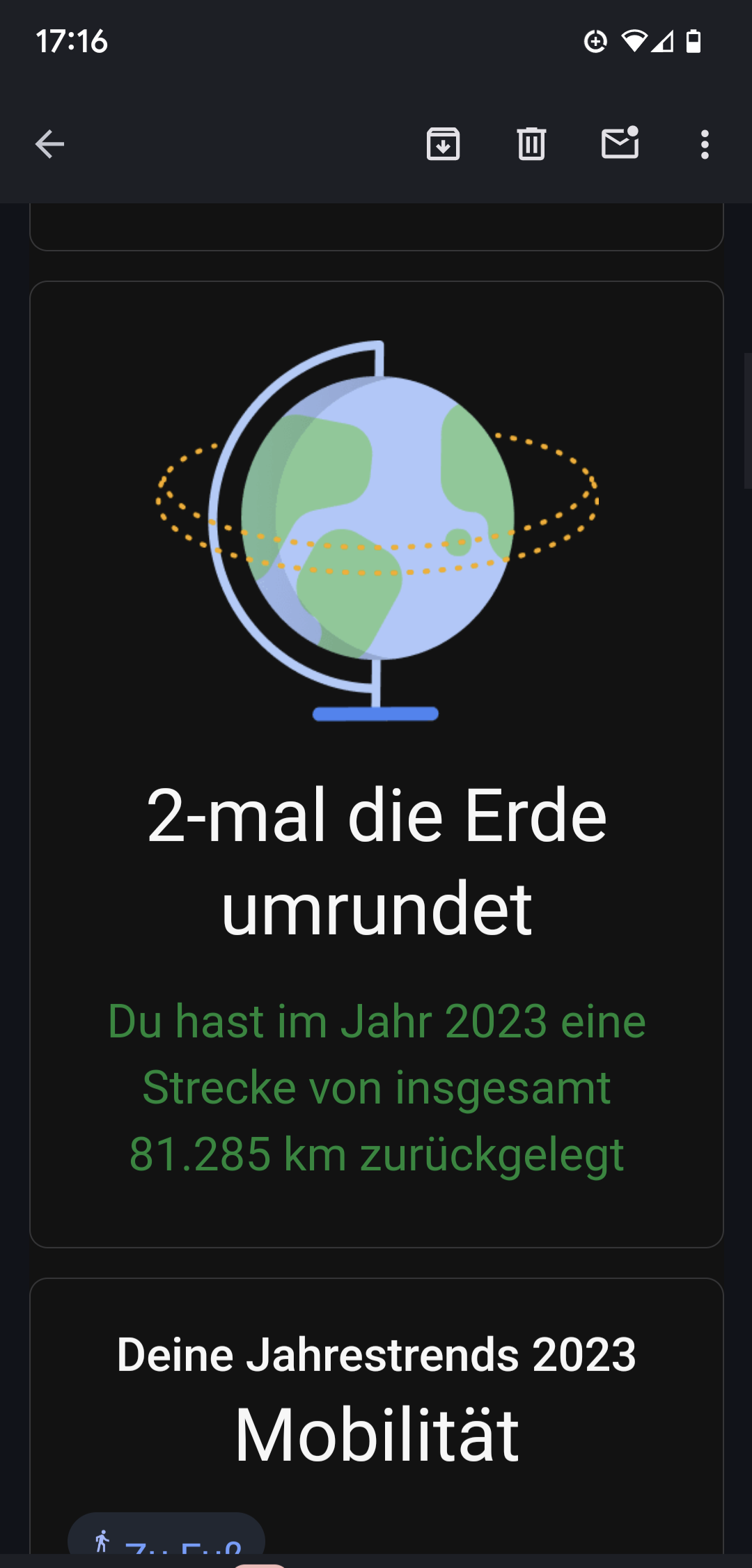752x1568 pixels.
Task: Go back to the inbox
Action: click(x=49, y=144)
